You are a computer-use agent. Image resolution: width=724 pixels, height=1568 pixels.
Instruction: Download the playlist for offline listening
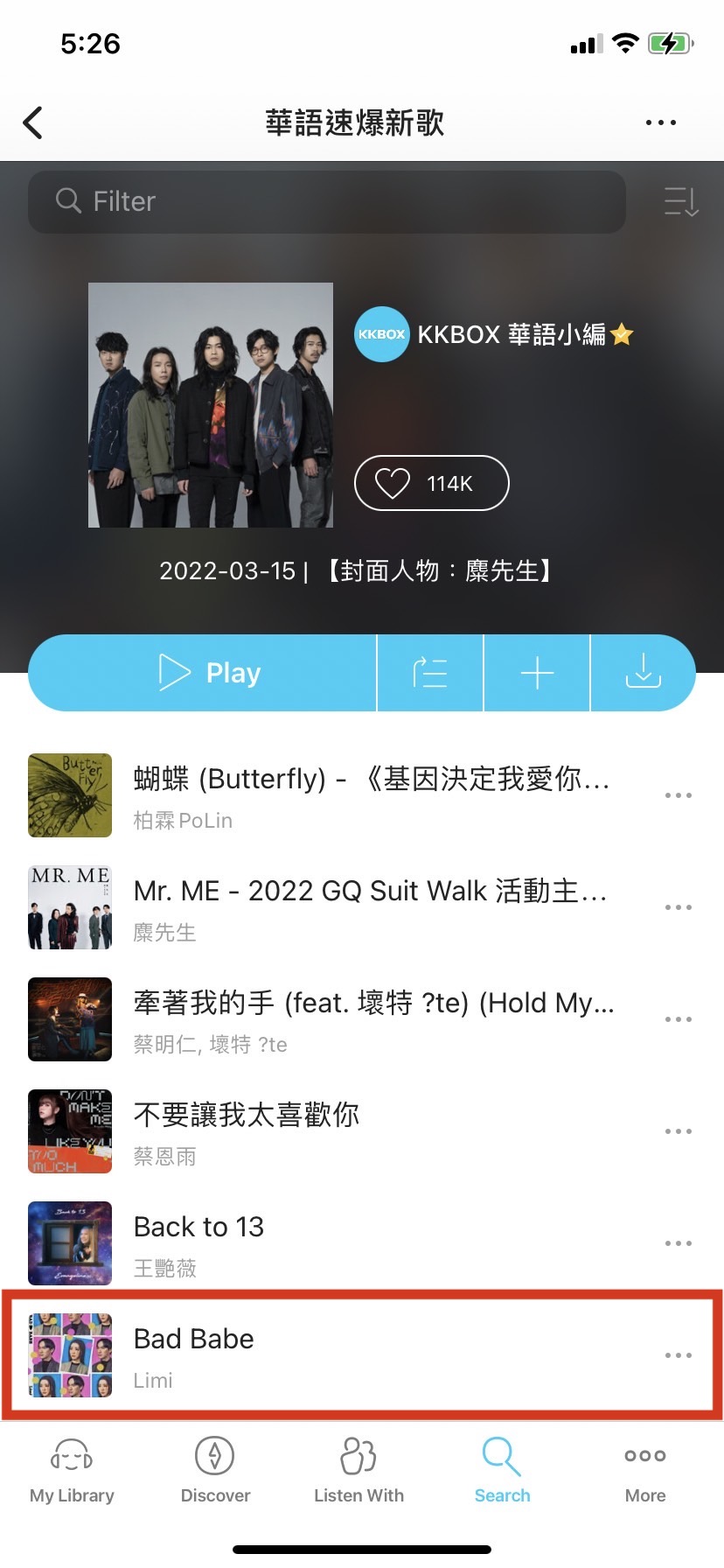click(x=643, y=673)
